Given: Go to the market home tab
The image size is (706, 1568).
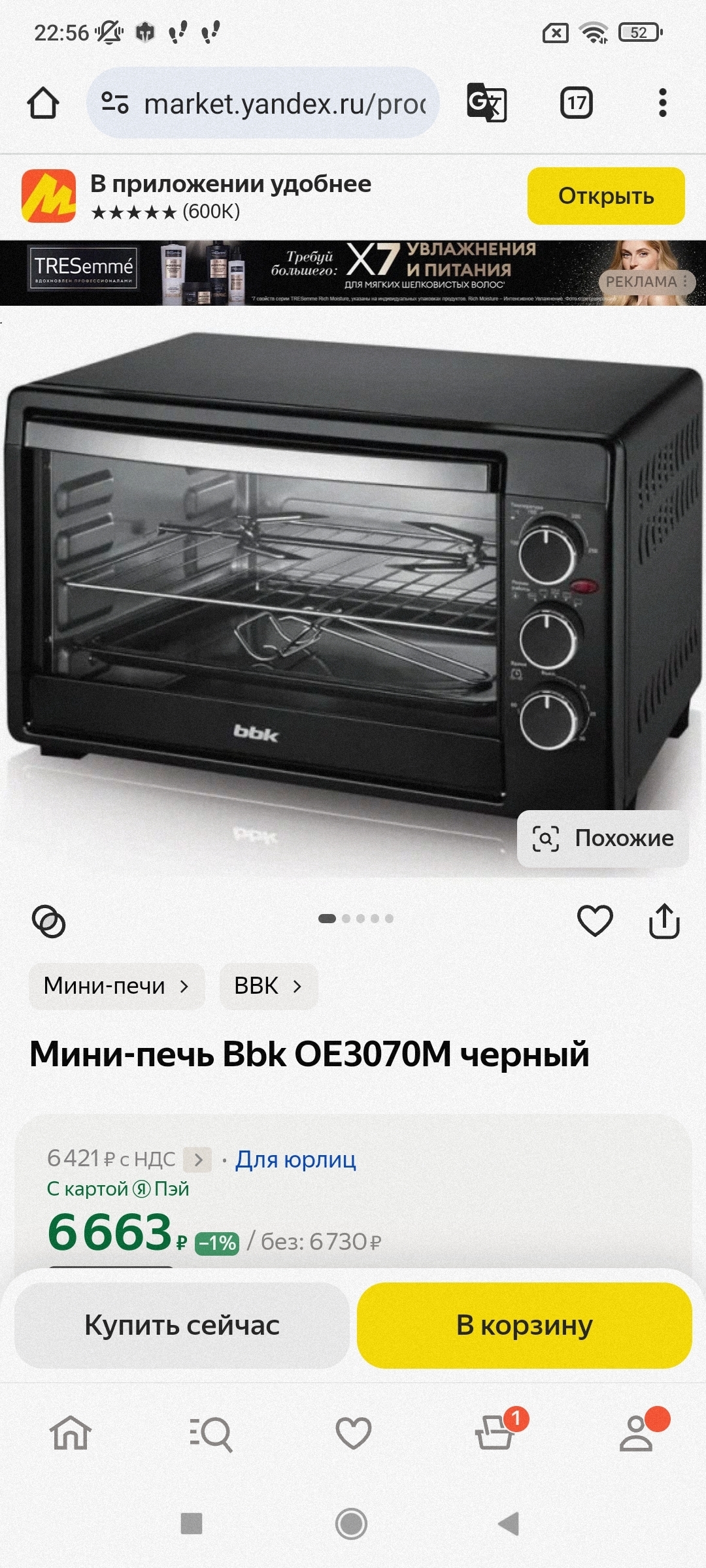Looking at the screenshot, I should [x=71, y=1433].
